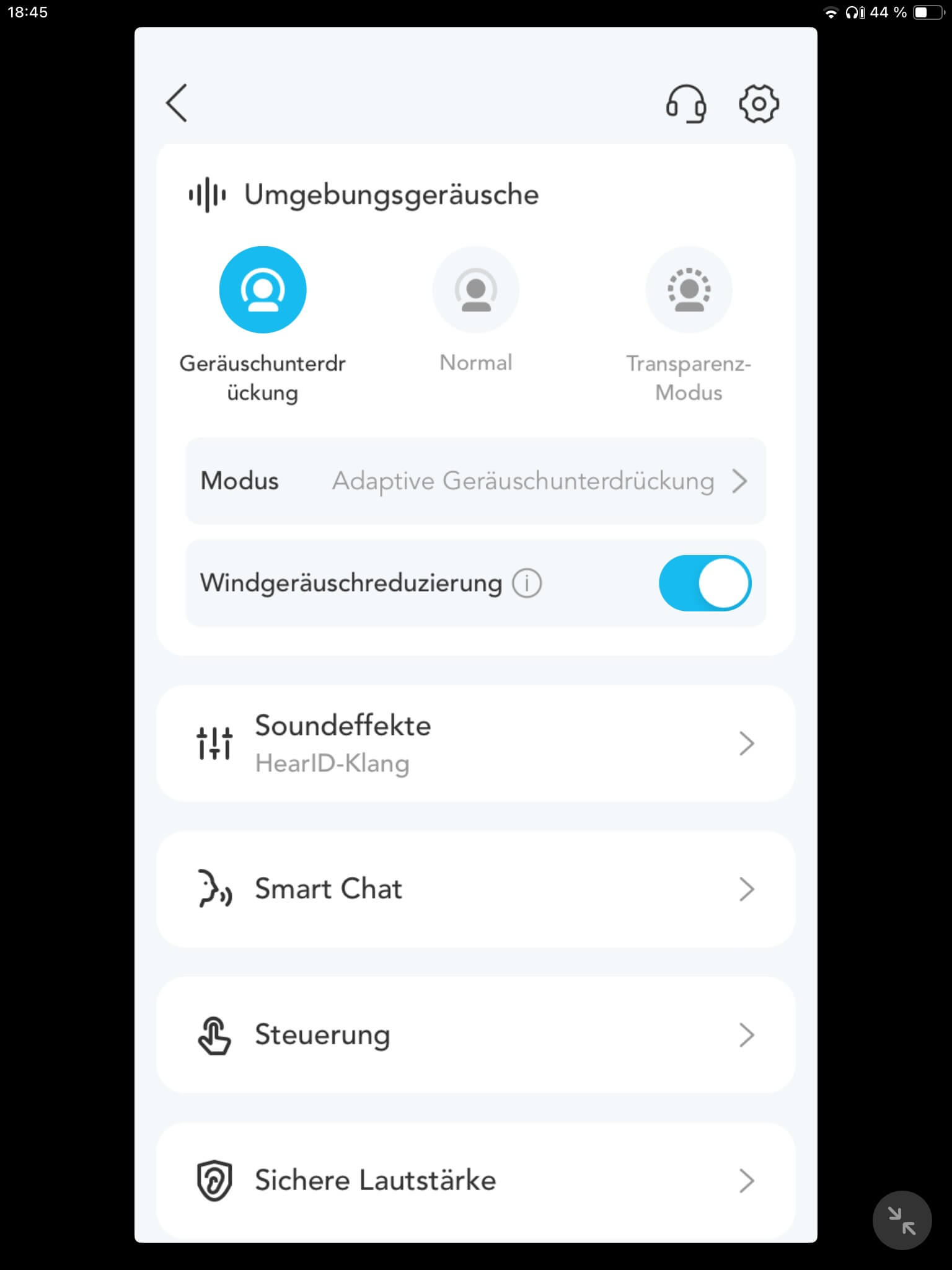952x1270 pixels.
Task: Disable Windgeräuschreduzierung toggle
Action: pyautogui.click(x=705, y=583)
